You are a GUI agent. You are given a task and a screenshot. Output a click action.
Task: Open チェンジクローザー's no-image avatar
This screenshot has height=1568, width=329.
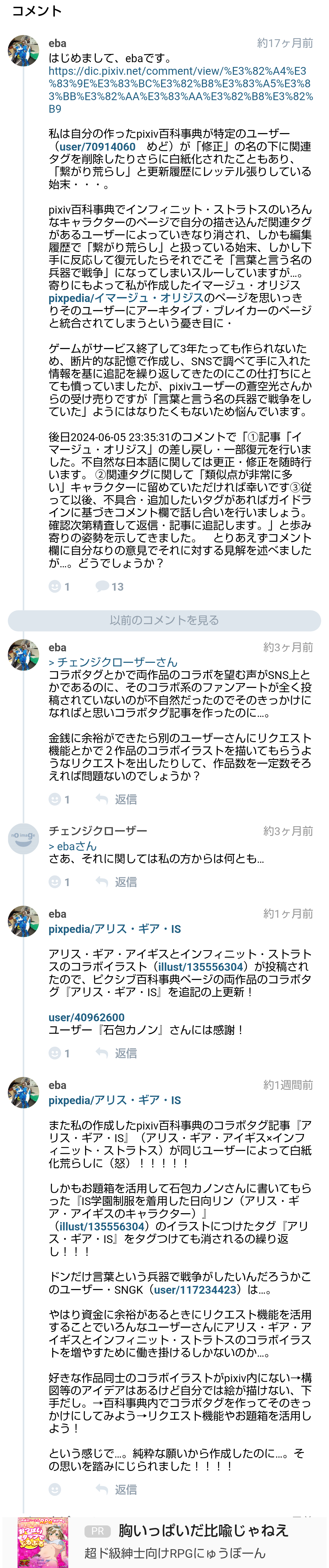[24, 838]
